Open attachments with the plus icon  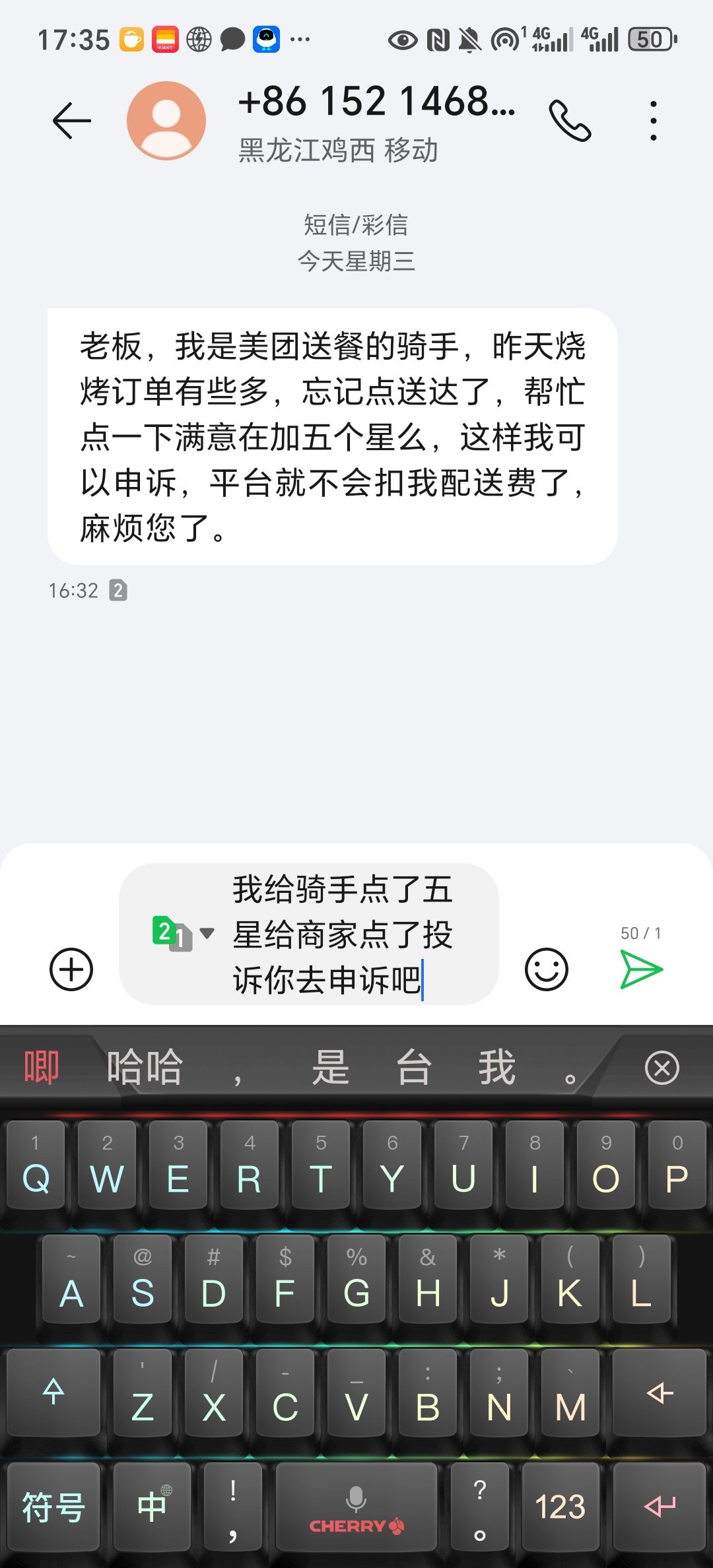click(x=71, y=969)
